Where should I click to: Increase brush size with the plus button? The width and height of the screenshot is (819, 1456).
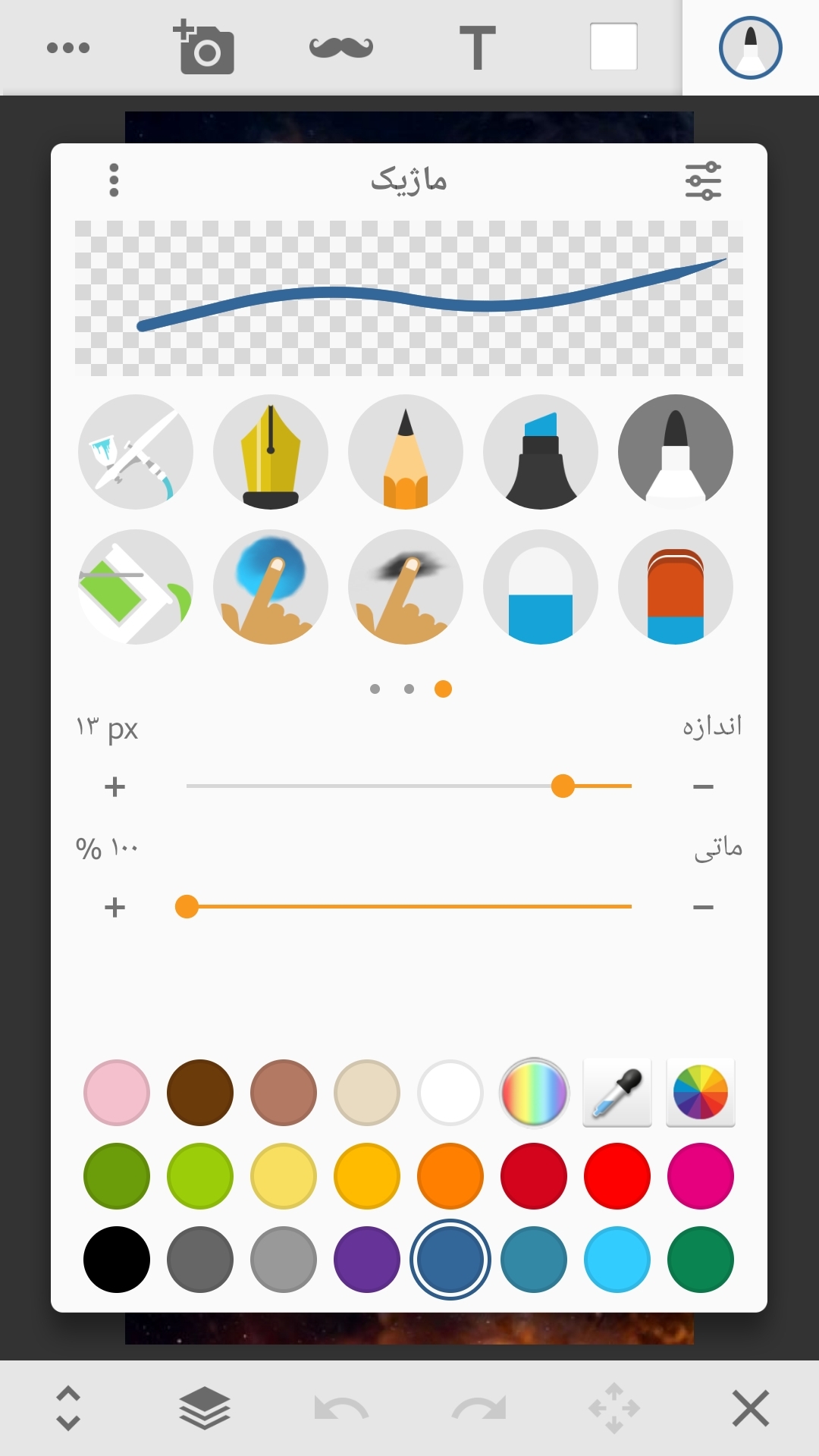click(115, 786)
